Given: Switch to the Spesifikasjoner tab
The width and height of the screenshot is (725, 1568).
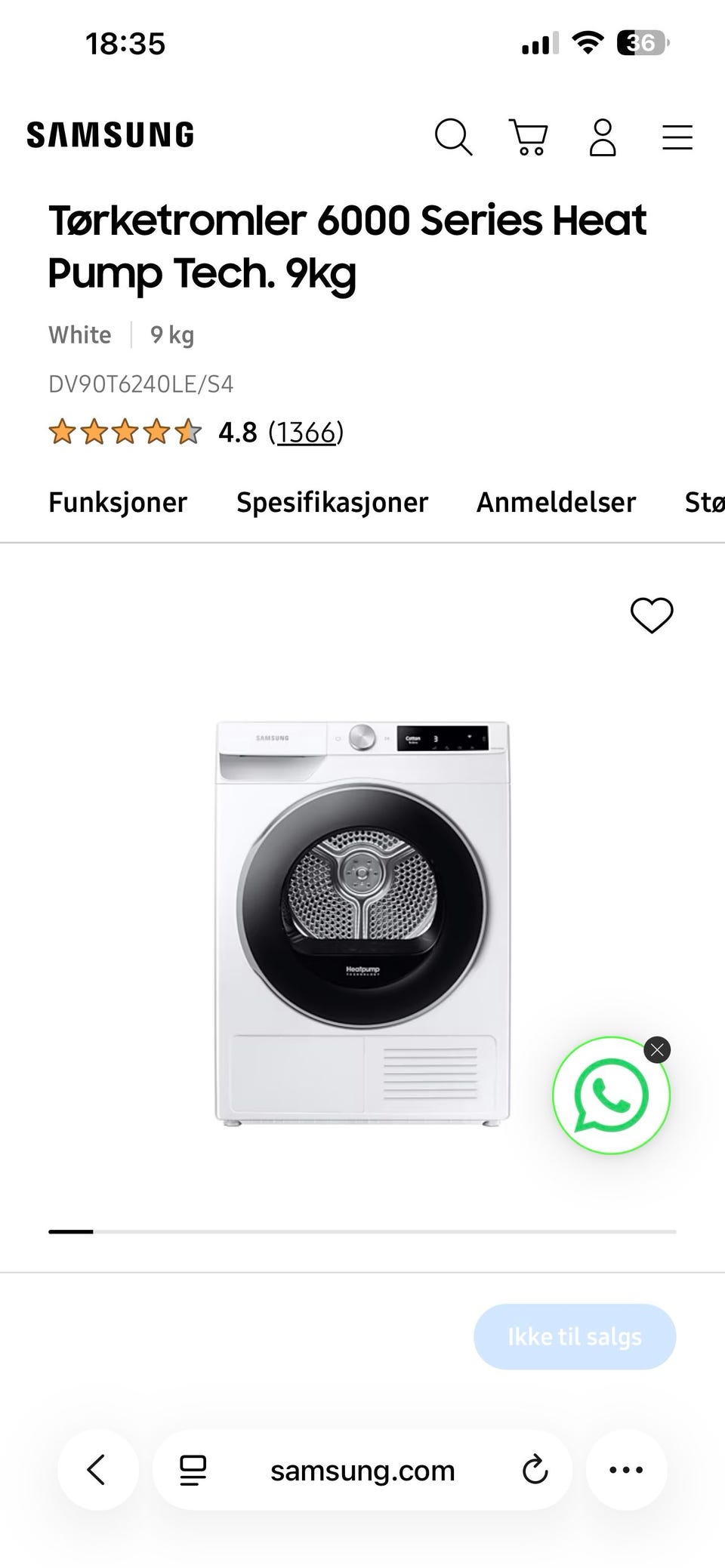Looking at the screenshot, I should click(x=332, y=502).
